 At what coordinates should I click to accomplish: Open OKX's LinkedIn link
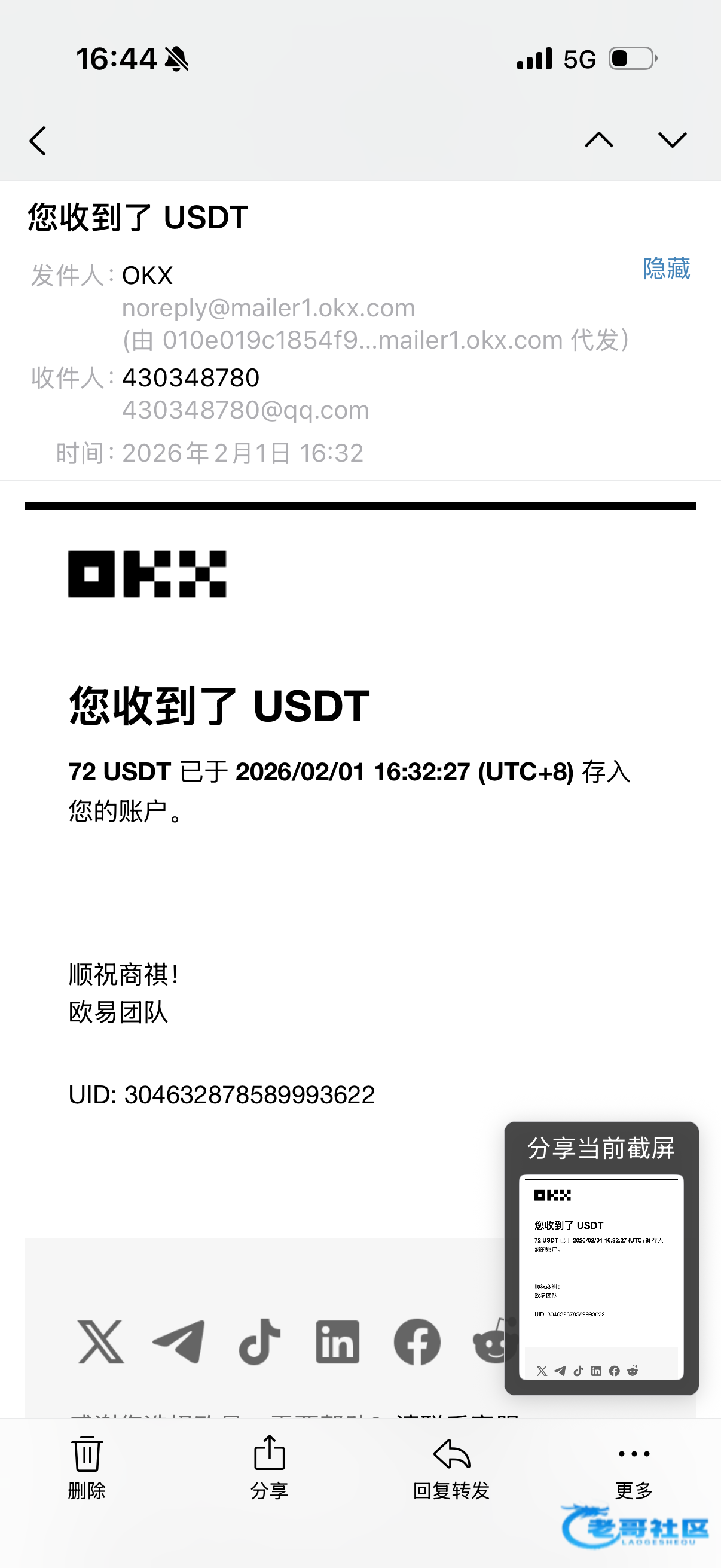click(x=338, y=1341)
